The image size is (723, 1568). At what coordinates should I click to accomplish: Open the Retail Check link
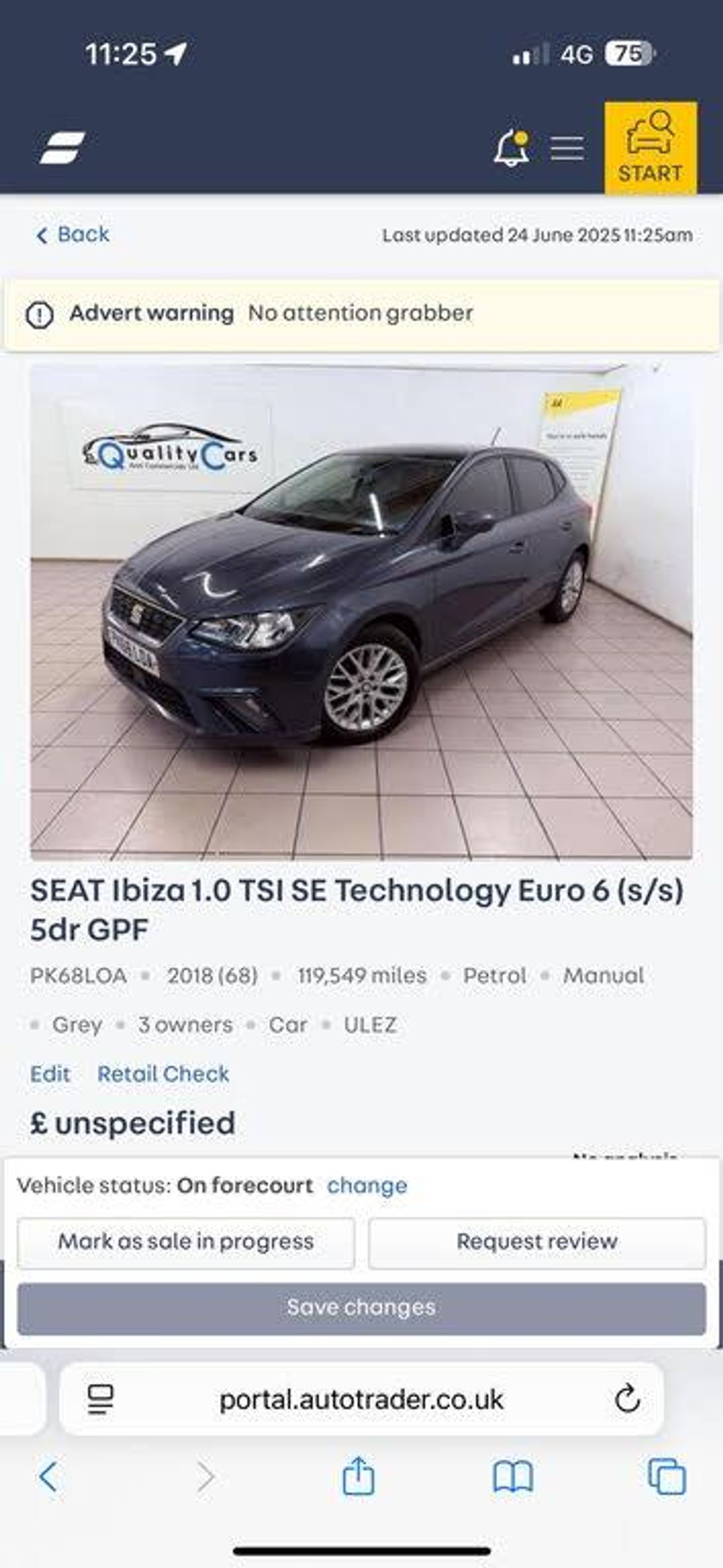(x=163, y=1073)
